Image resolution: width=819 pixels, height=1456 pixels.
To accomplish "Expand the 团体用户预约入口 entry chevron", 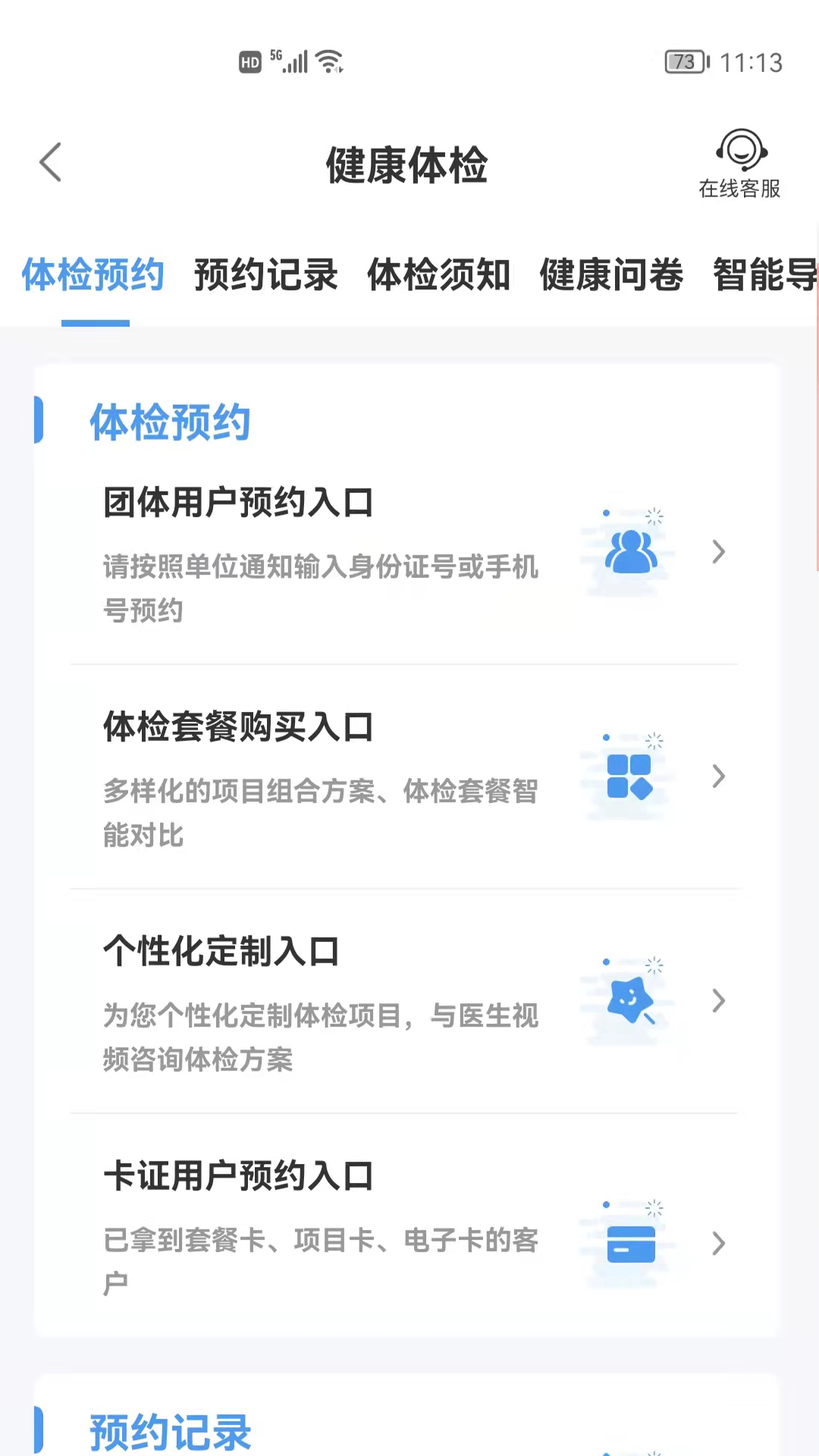I will [x=718, y=552].
